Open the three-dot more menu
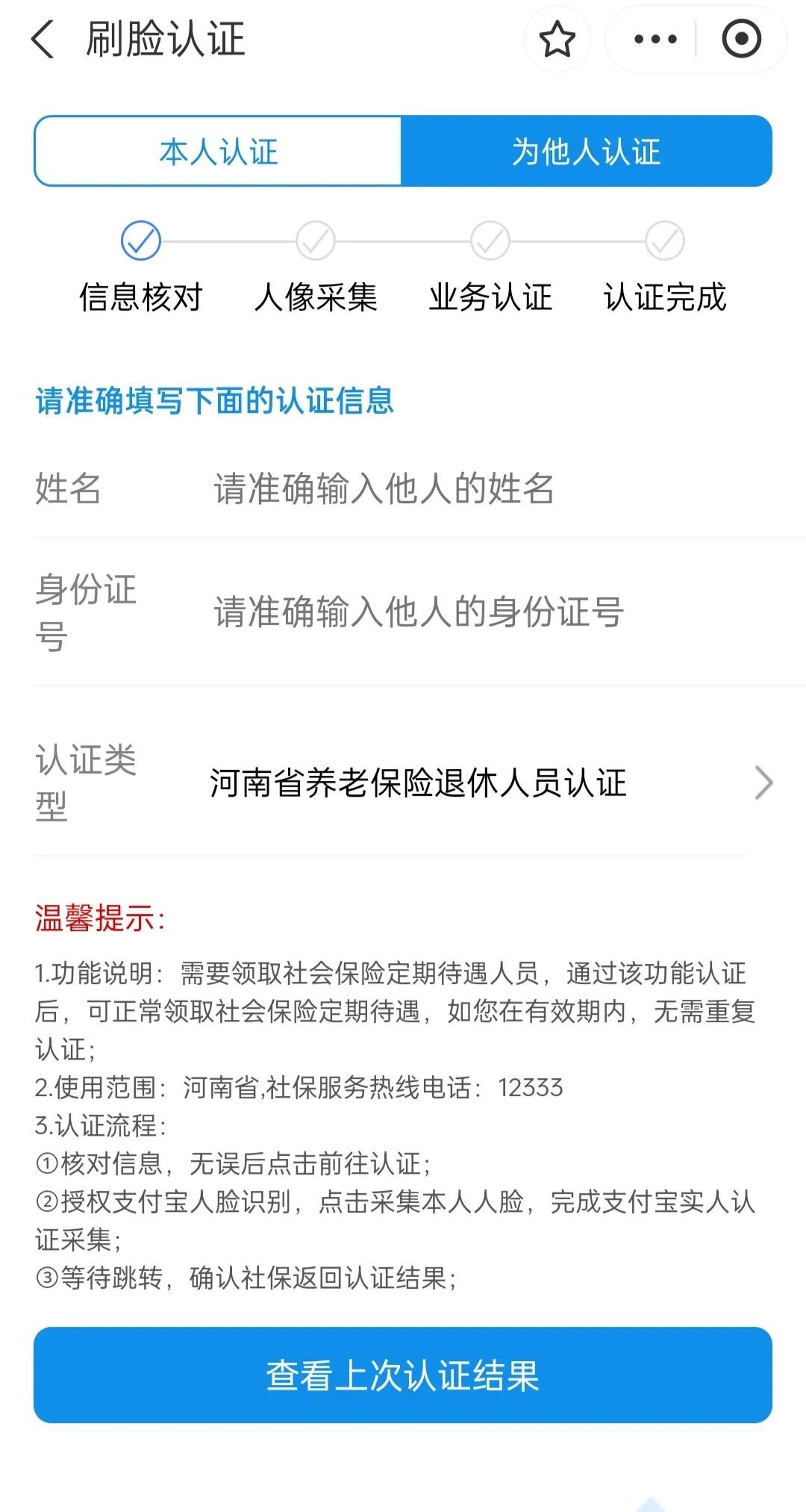 point(655,40)
